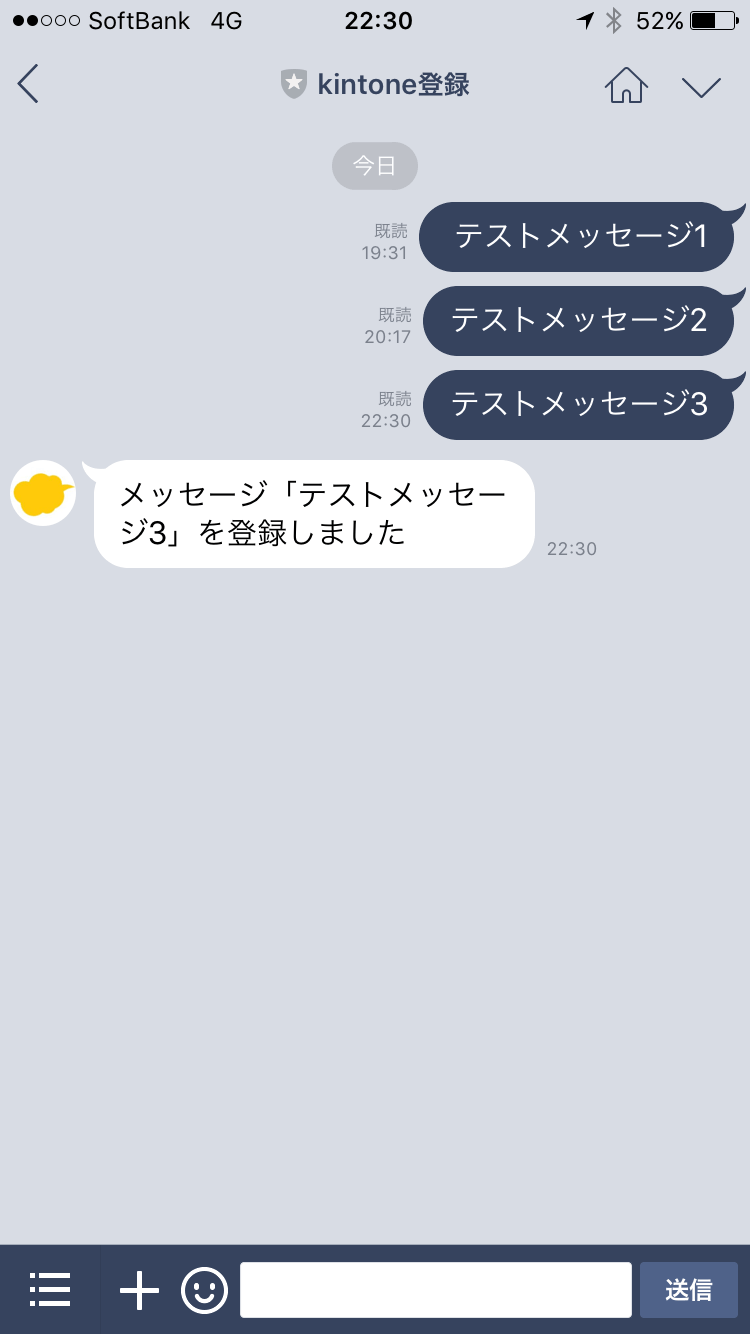Open the yellow bot profile avatar
Image resolution: width=750 pixels, height=1334 pixels.
(x=43, y=493)
